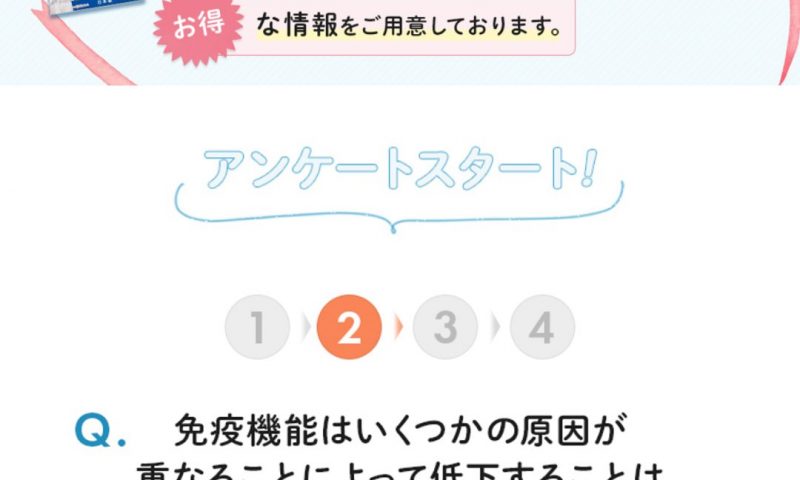Screen dimensions: 800x480
Task: Jump to survey step 4
Action: [x=541, y=328]
